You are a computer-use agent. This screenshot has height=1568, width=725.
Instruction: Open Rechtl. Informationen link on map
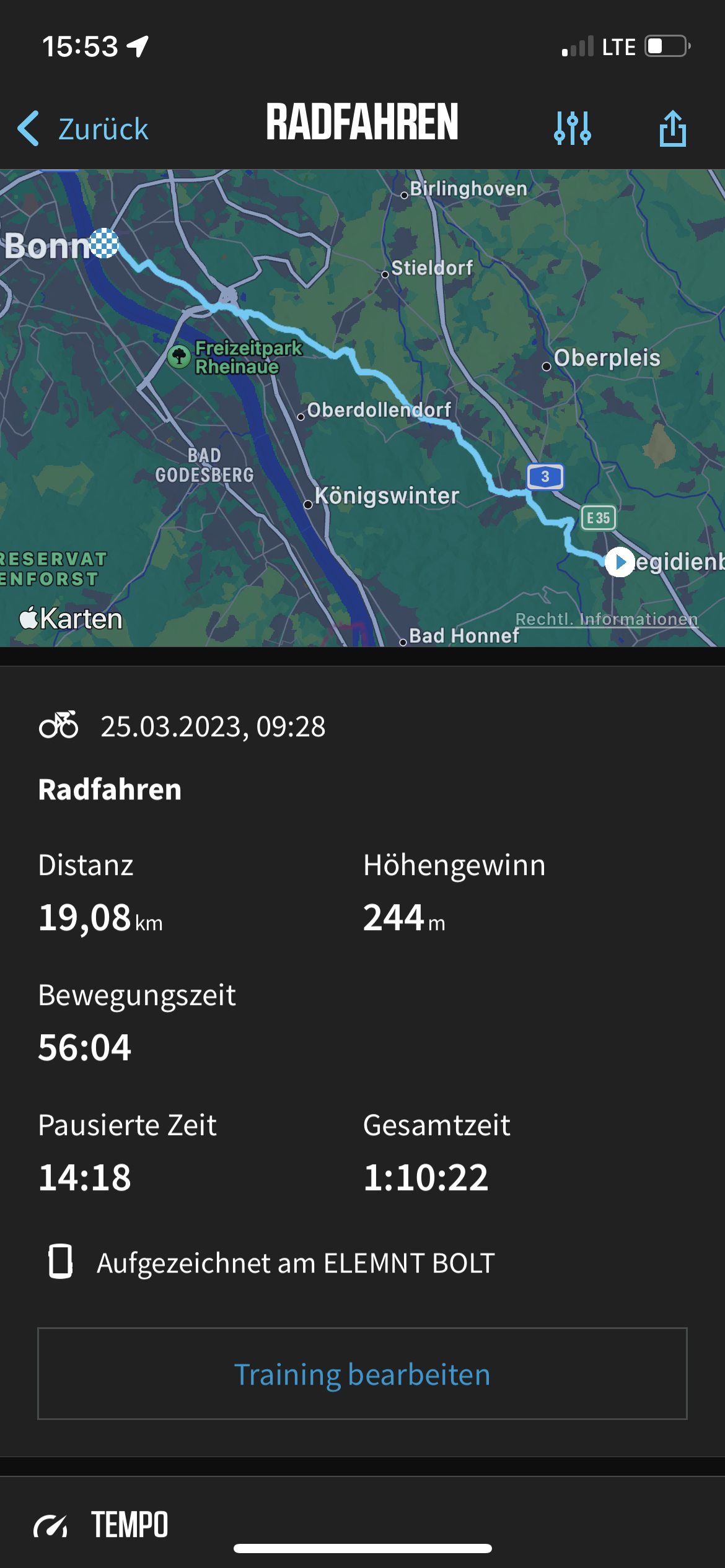click(x=607, y=619)
